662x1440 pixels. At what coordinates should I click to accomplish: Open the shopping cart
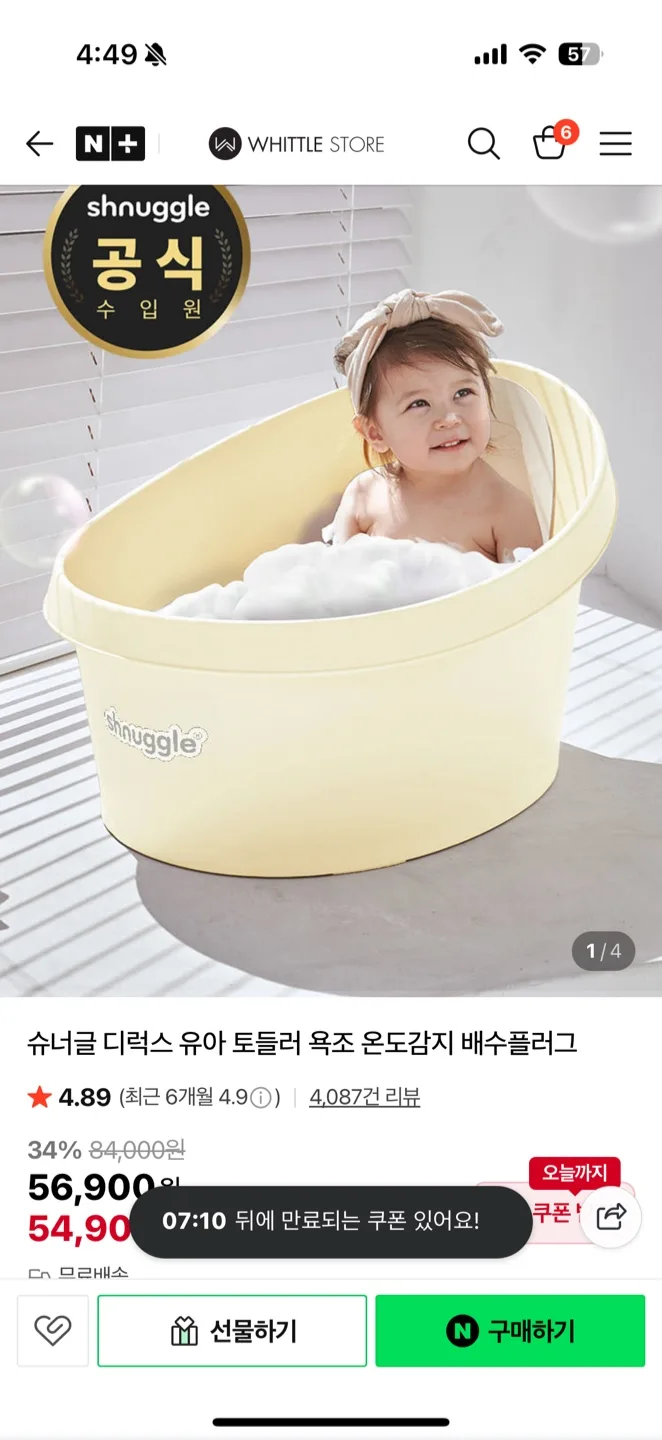pyautogui.click(x=550, y=144)
